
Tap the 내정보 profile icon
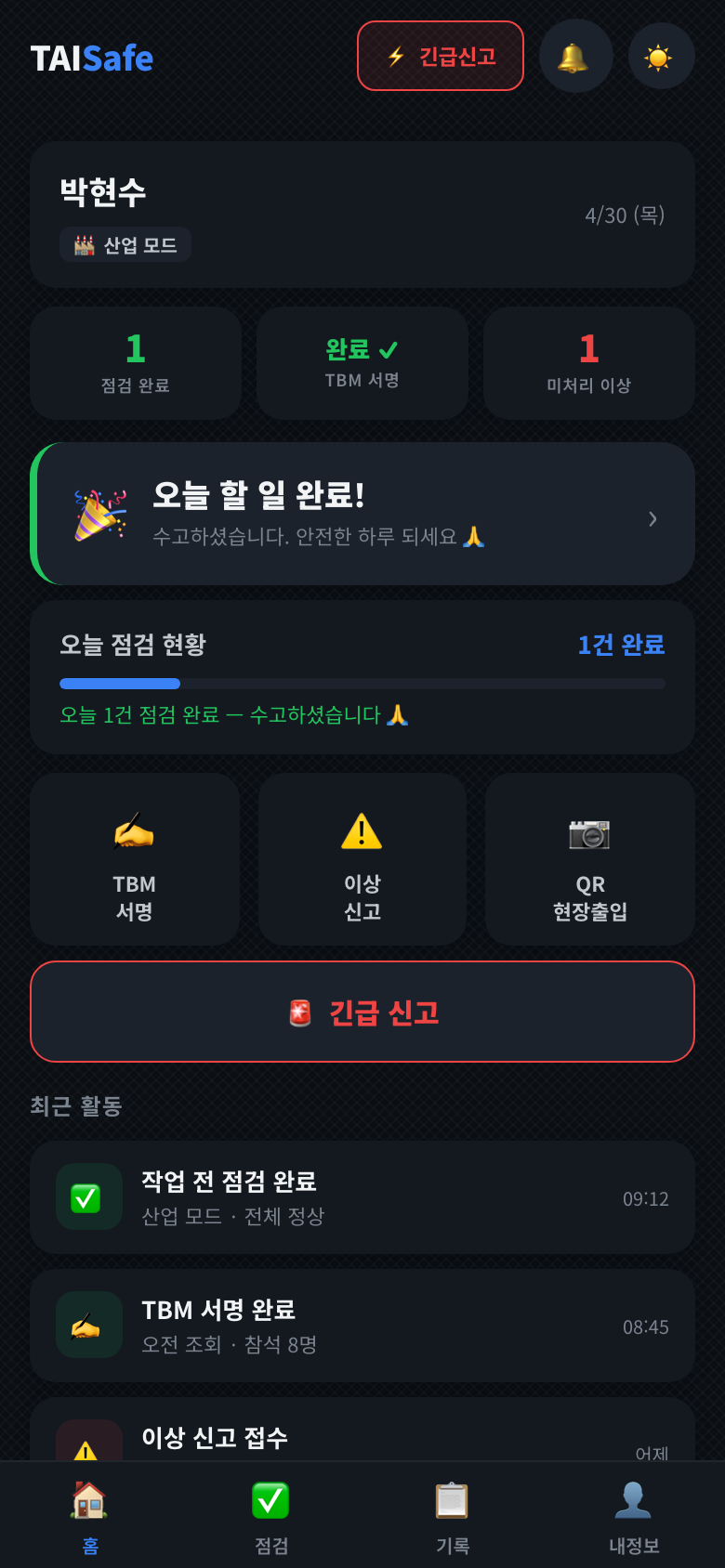[633, 1514]
